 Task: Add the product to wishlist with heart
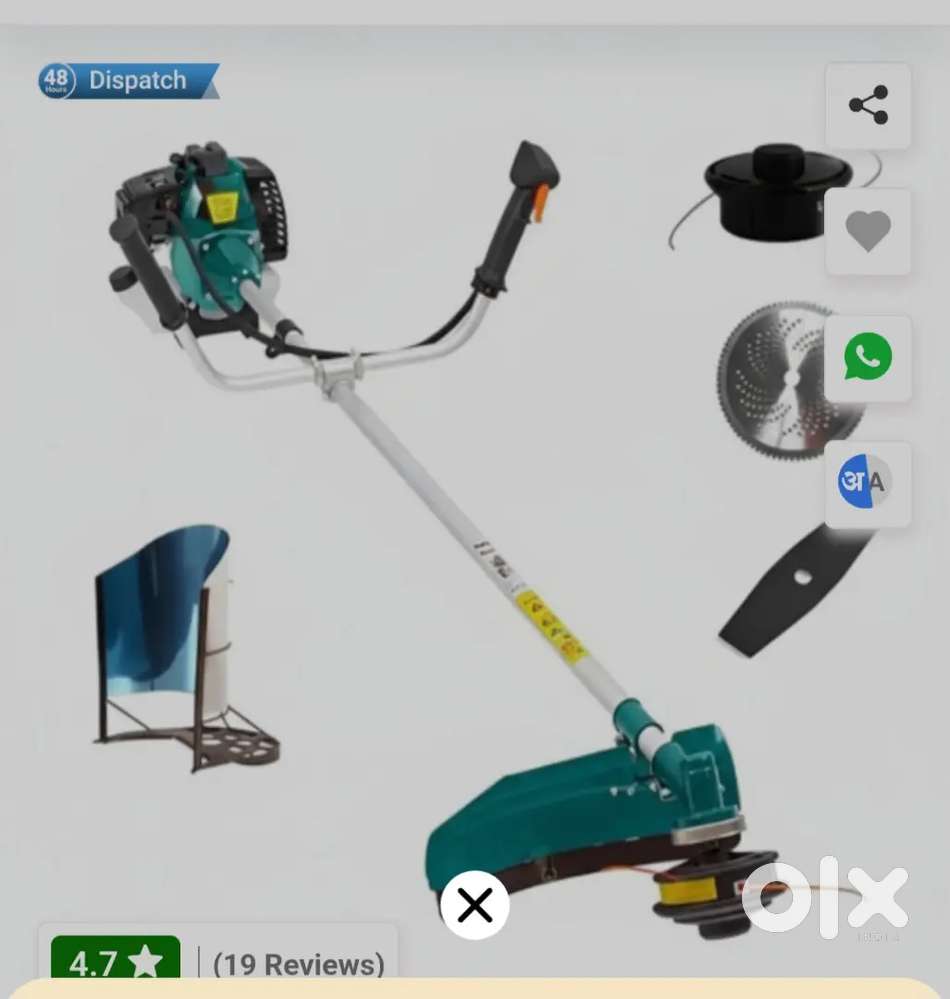(867, 232)
